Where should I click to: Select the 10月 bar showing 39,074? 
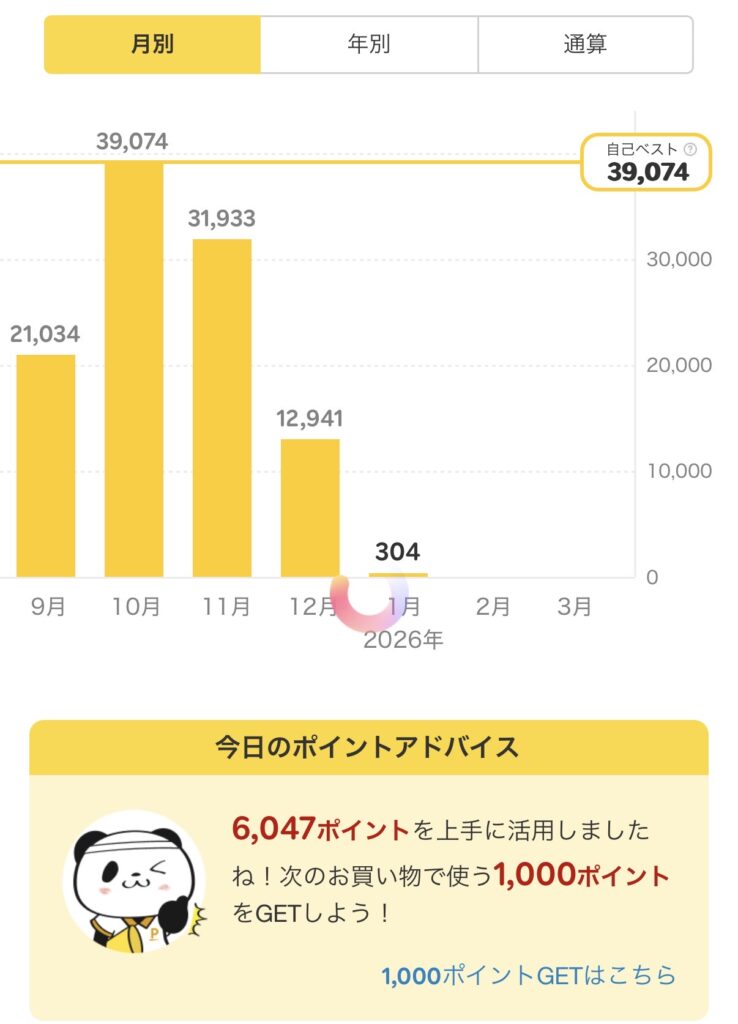[x=134, y=370]
